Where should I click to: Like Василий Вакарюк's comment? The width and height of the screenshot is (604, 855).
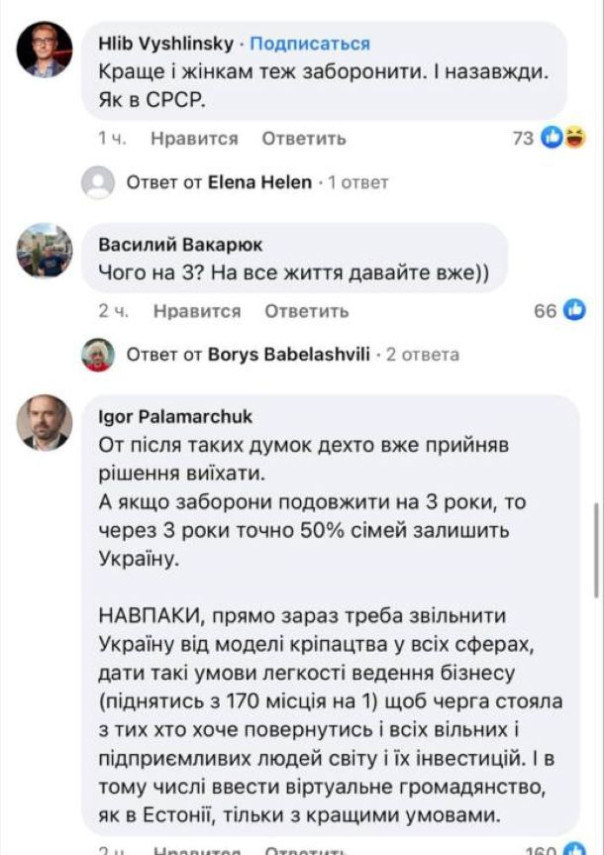pos(197,311)
